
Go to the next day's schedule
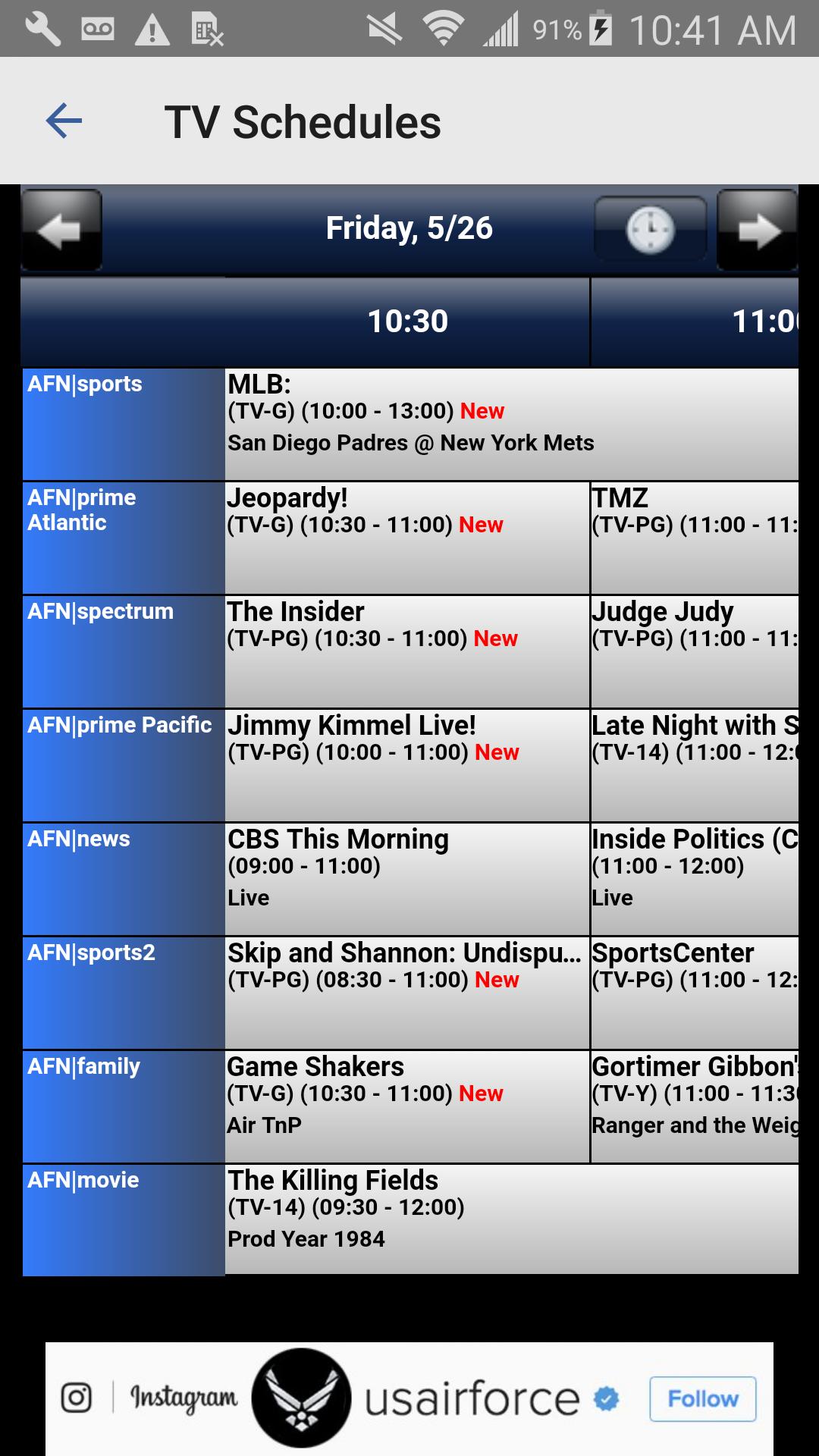(757, 230)
